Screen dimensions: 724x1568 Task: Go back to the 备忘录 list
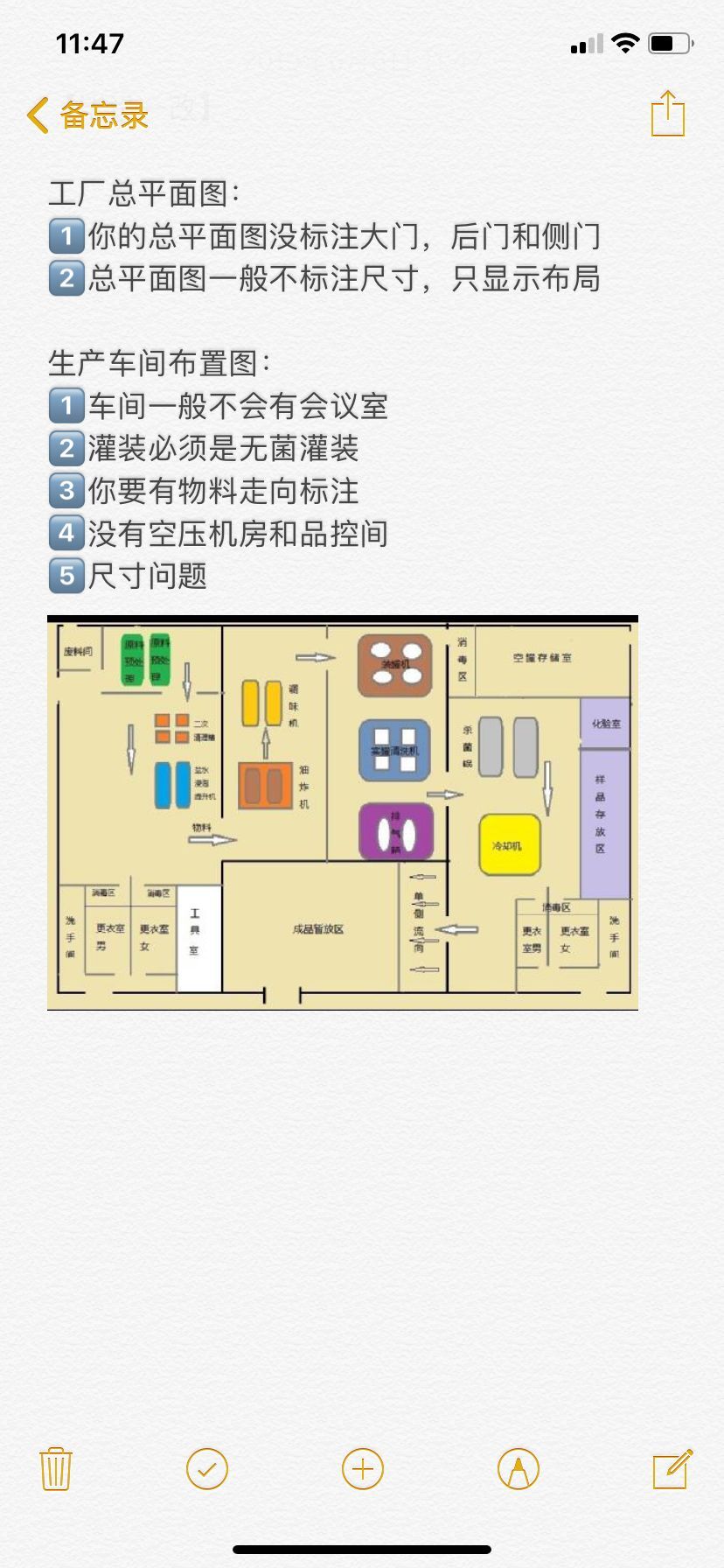(x=87, y=115)
